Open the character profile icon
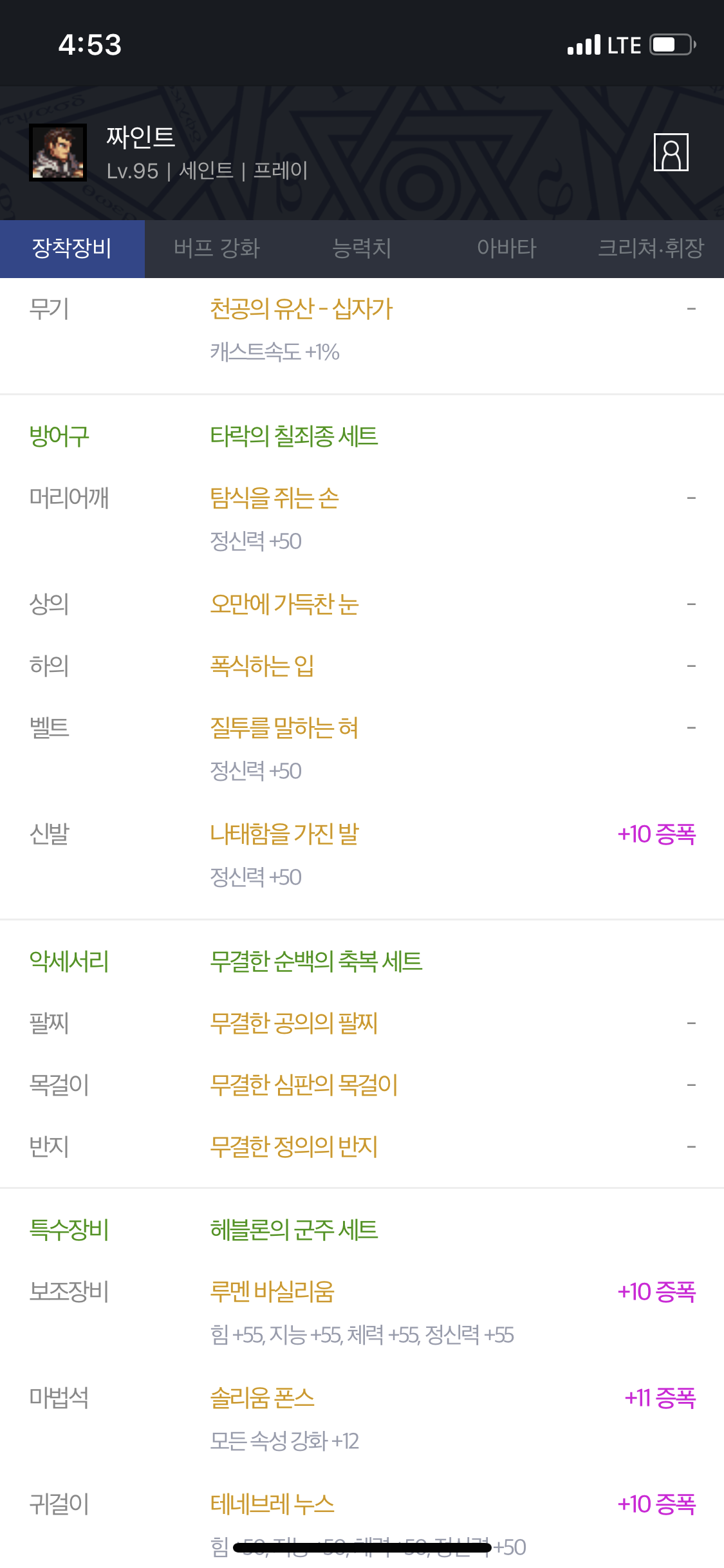Viewport: 724px width, 1568px height. click(x=671, y=153)
